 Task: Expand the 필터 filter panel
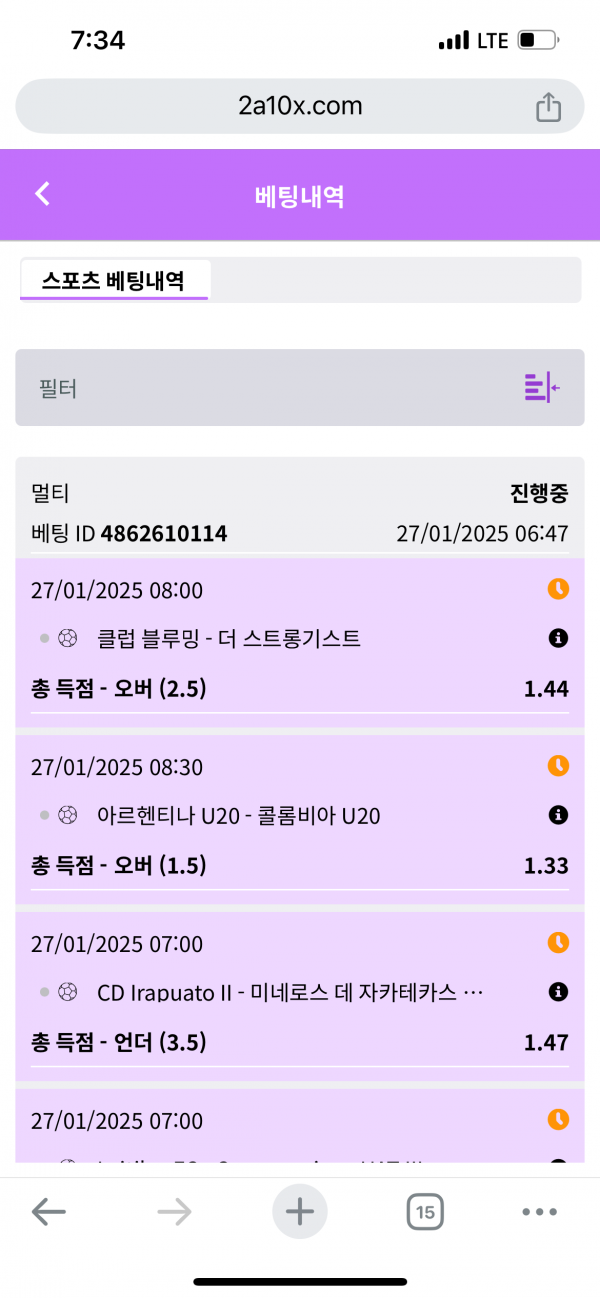pos(541,388)
